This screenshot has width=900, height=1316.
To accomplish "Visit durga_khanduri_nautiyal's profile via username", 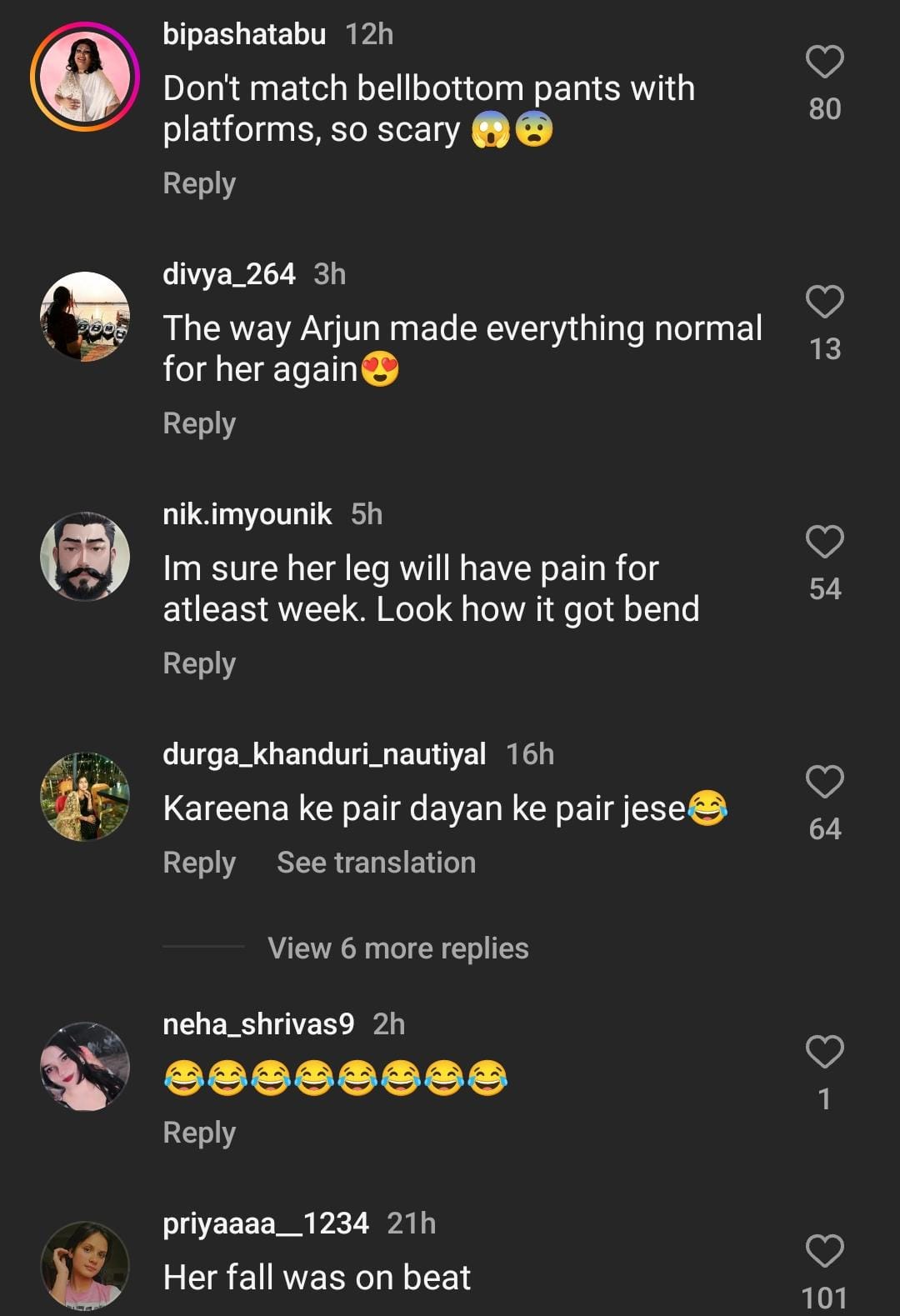I will pyautogui.click(x=324, y=754).
